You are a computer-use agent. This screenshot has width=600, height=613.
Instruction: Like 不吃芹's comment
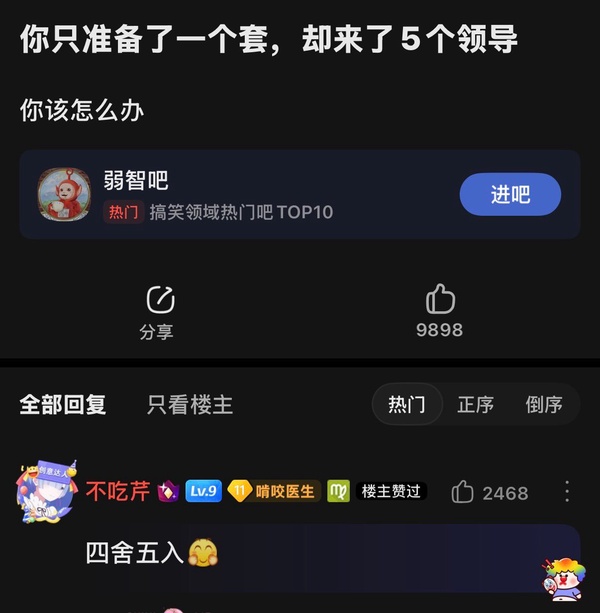coord(462,491)
